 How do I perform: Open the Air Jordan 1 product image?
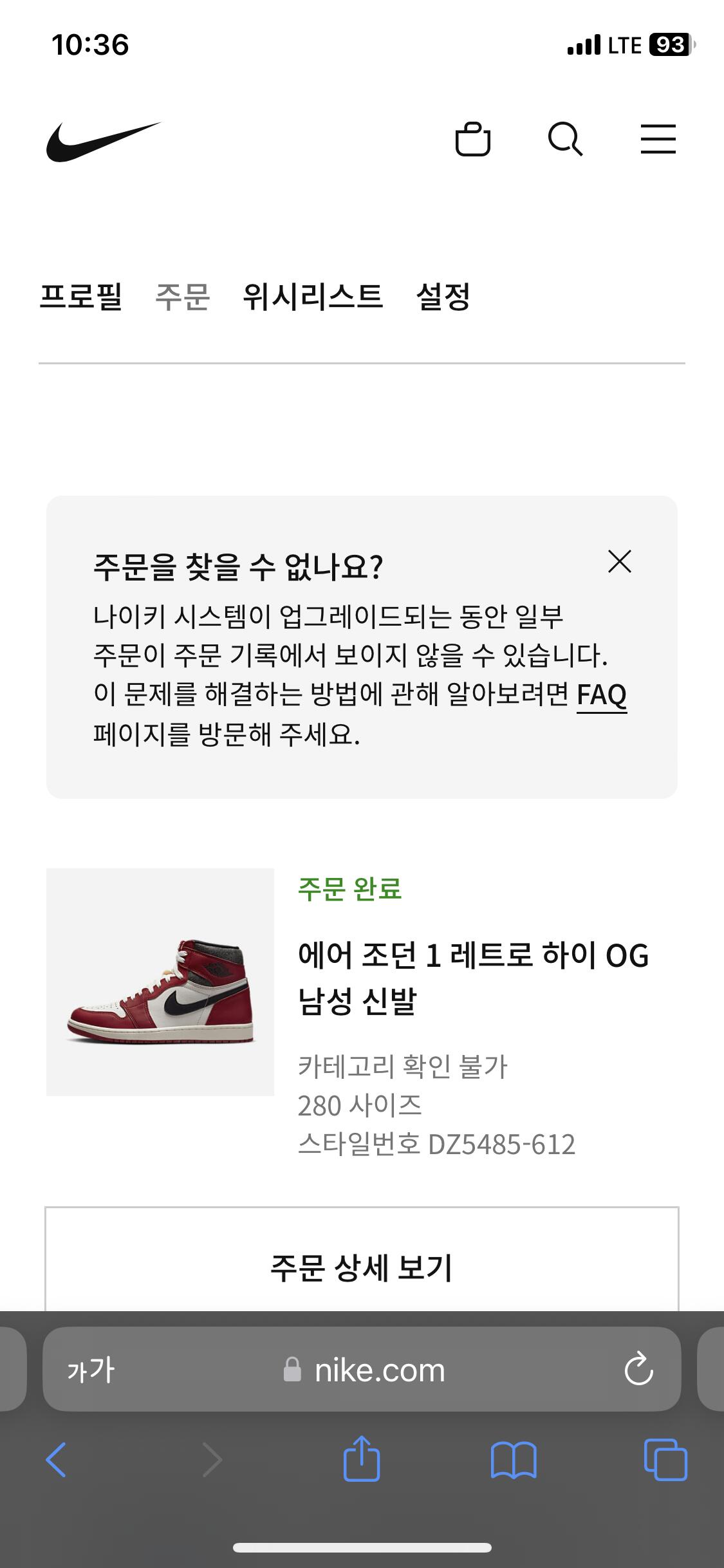(x=160, y=982)
